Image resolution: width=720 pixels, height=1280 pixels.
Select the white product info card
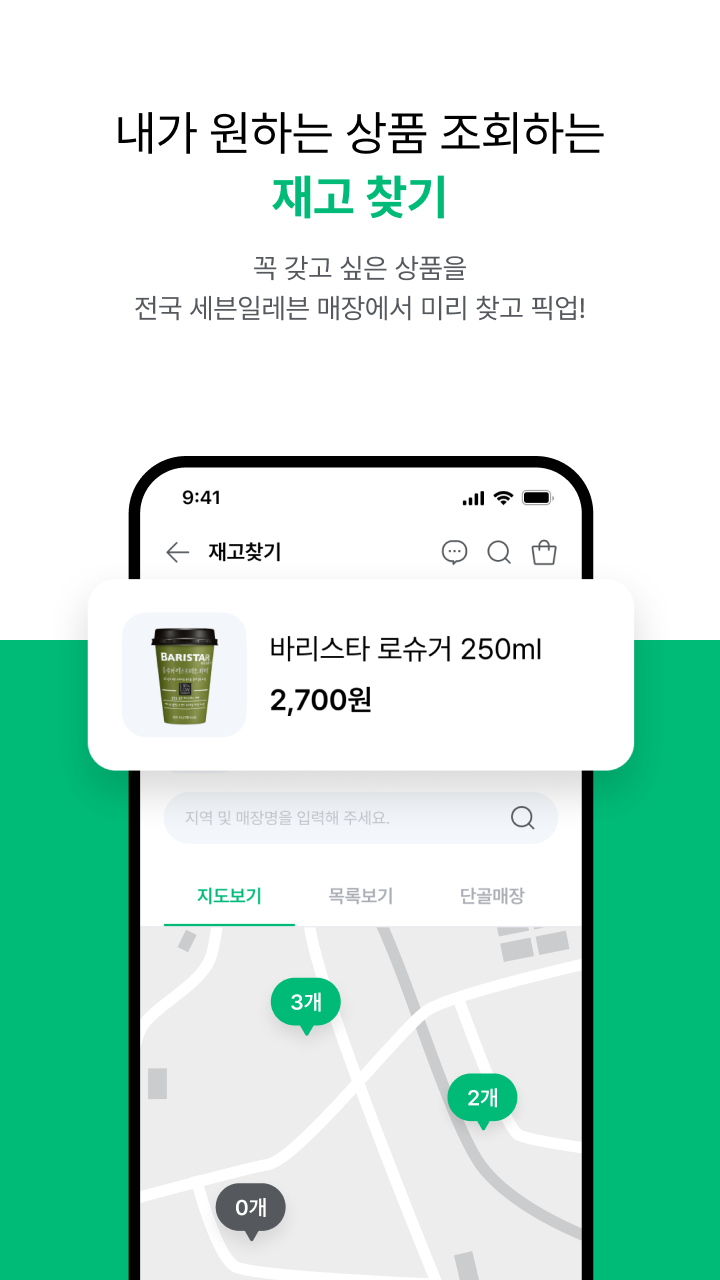pos(360,675)
